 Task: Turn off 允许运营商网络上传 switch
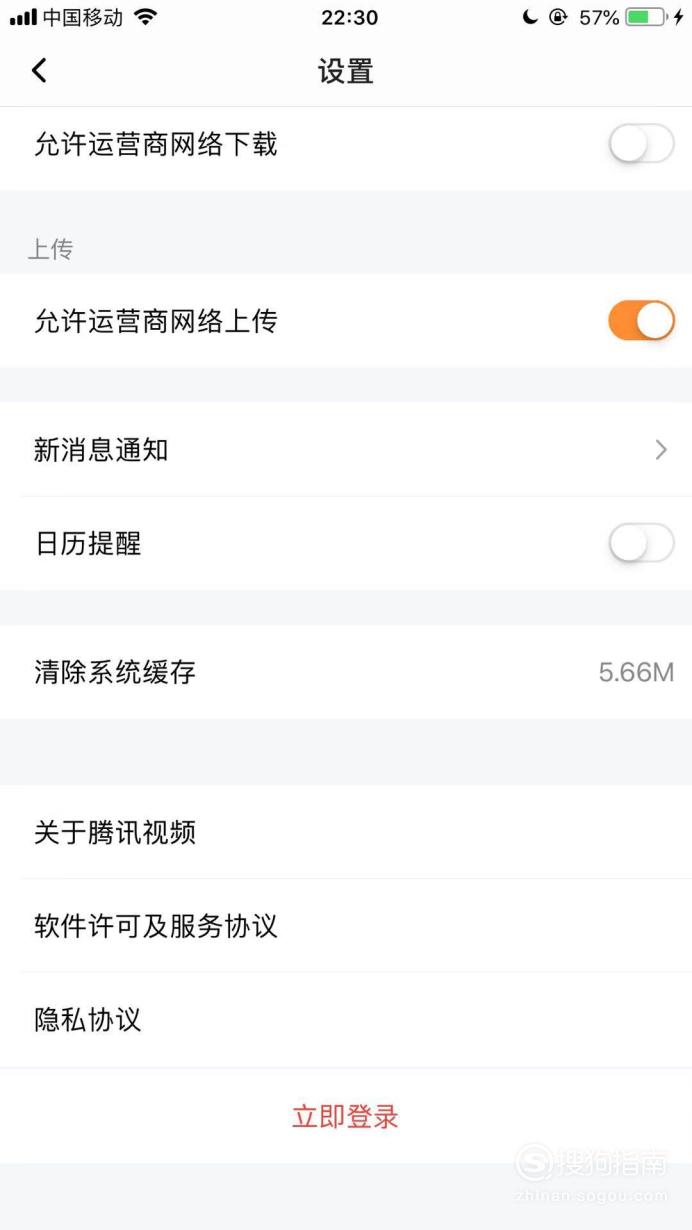(x=641, y=321)
